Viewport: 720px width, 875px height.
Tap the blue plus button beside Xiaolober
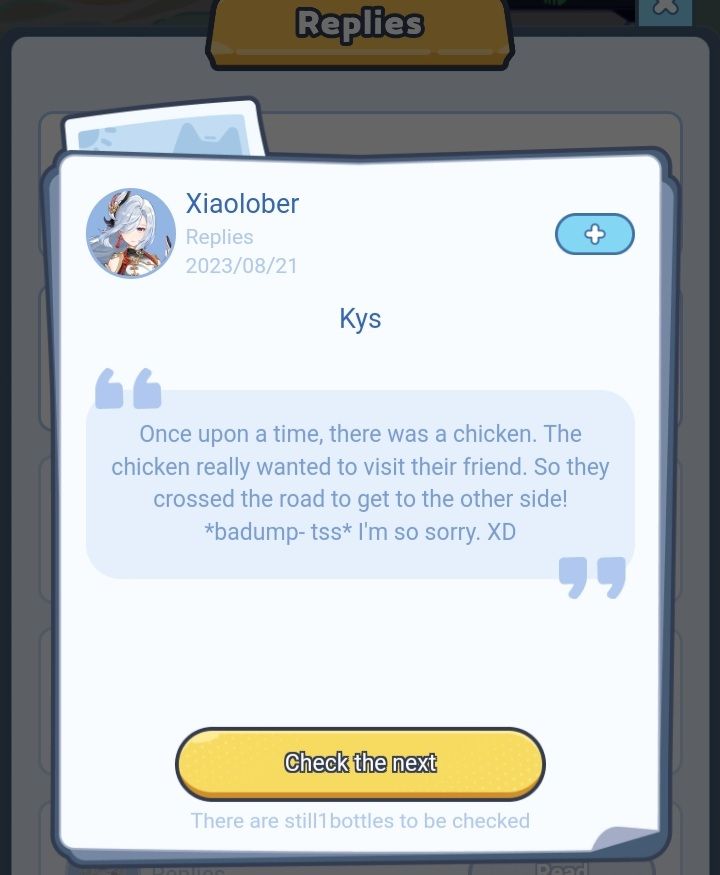594,234
